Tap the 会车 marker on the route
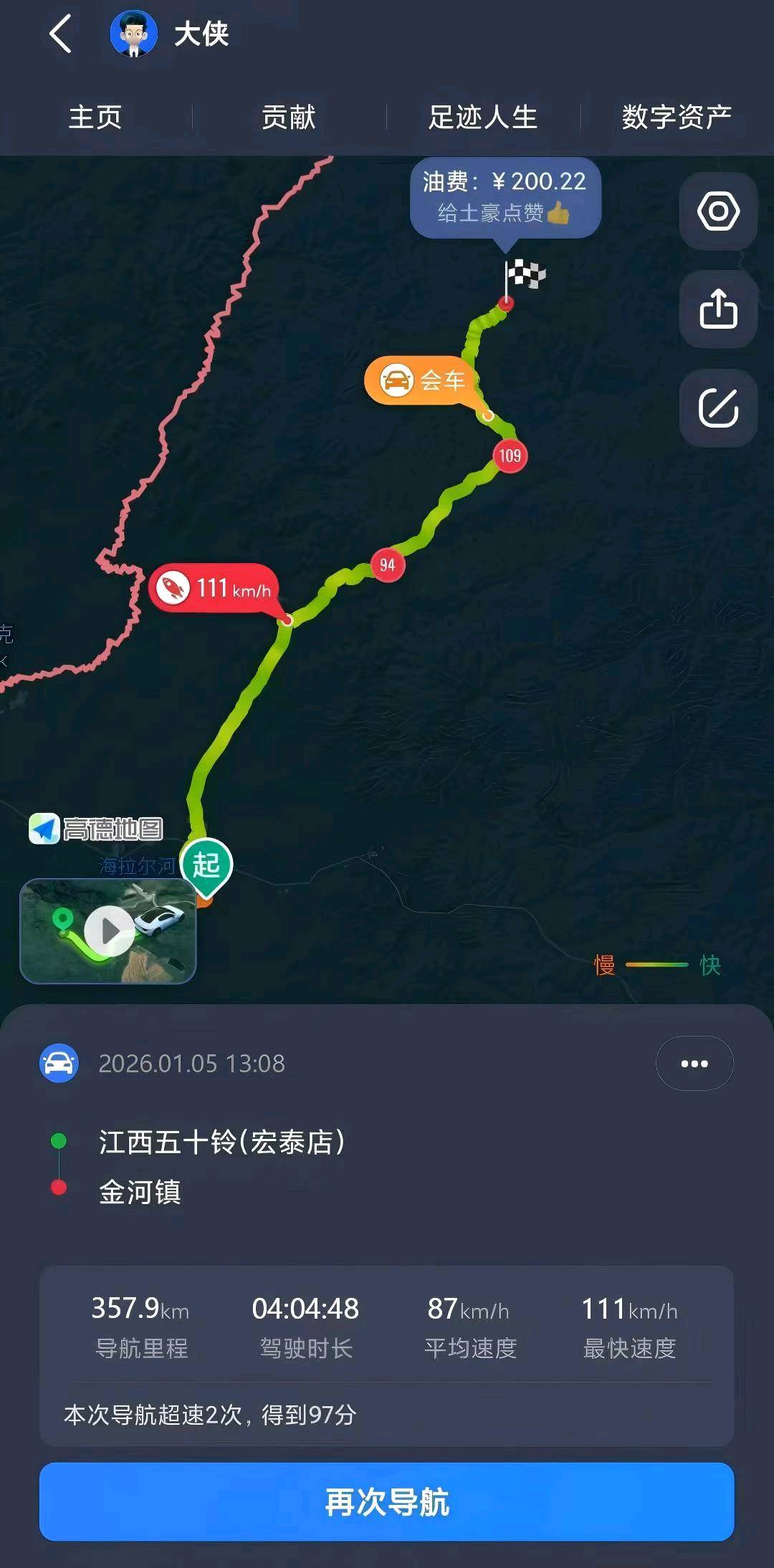Viewport: 774px width, 1568px height. point(421,380)
